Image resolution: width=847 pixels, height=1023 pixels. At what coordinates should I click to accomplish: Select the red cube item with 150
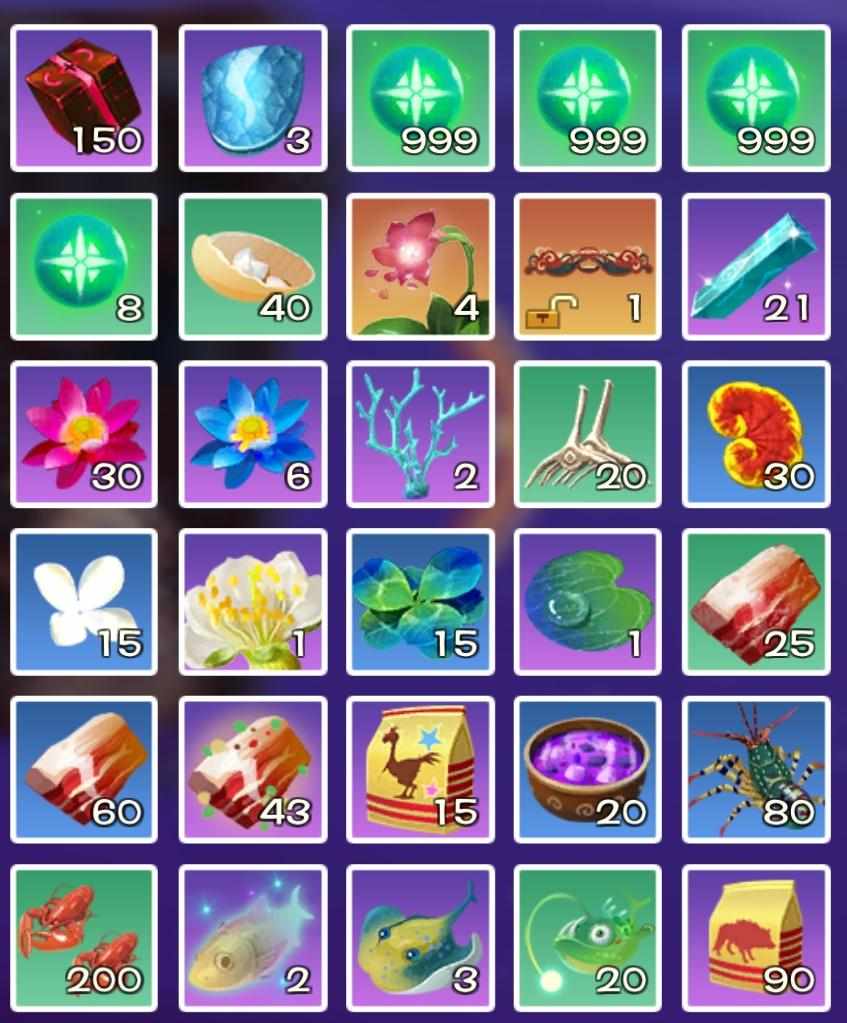pos(84,98)
